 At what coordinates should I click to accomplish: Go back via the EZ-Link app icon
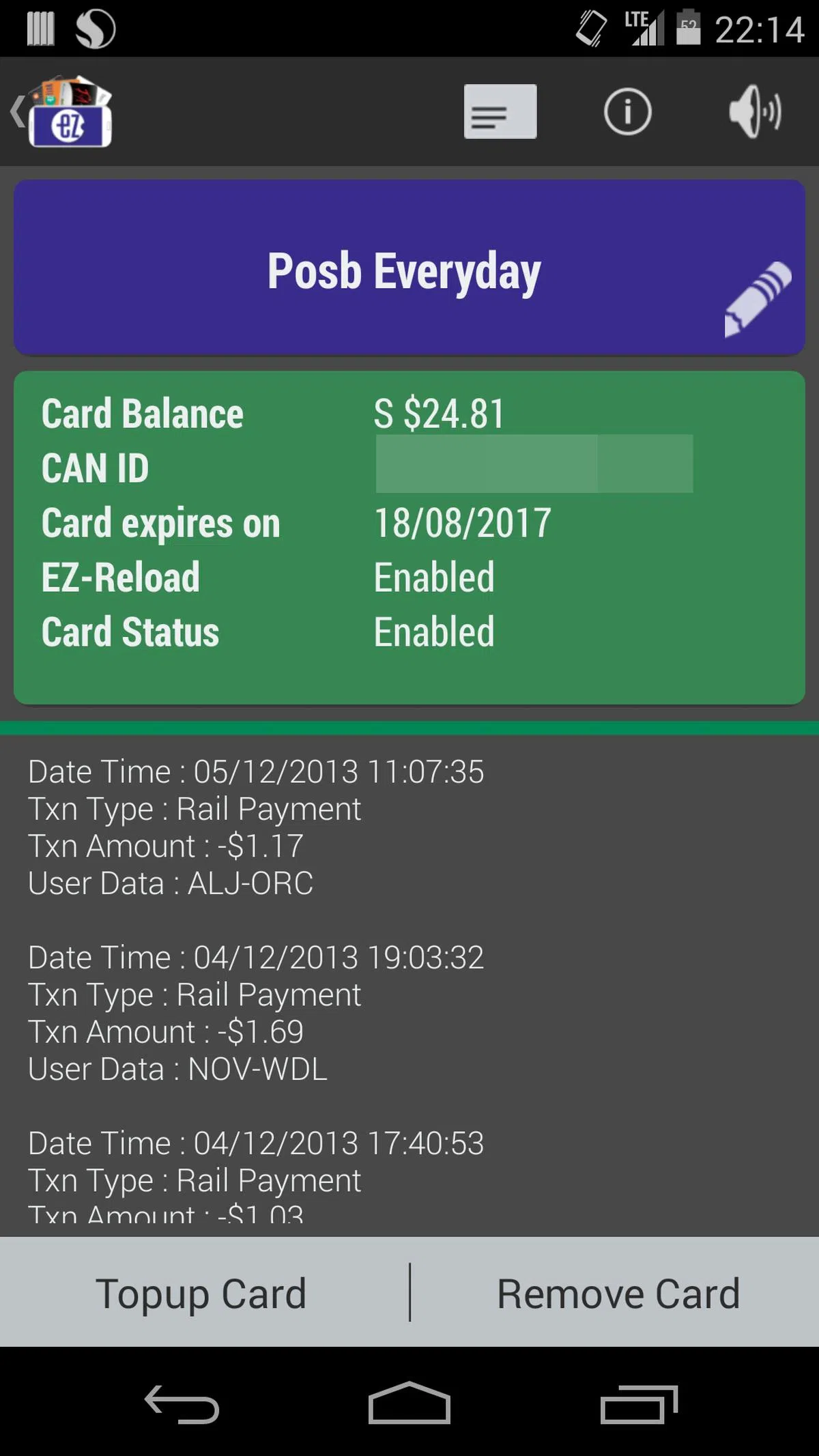pyautogui.click(x=65, y=111)
